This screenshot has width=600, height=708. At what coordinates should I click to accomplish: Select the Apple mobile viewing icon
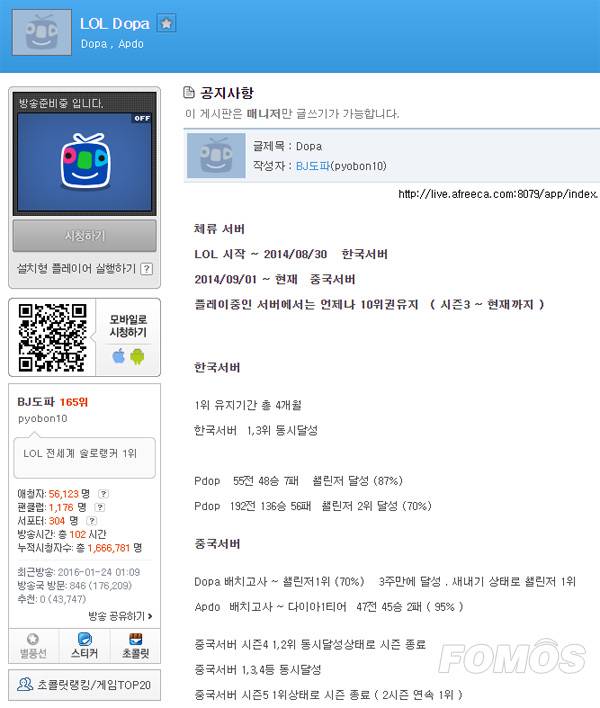[x=119, y=355]
